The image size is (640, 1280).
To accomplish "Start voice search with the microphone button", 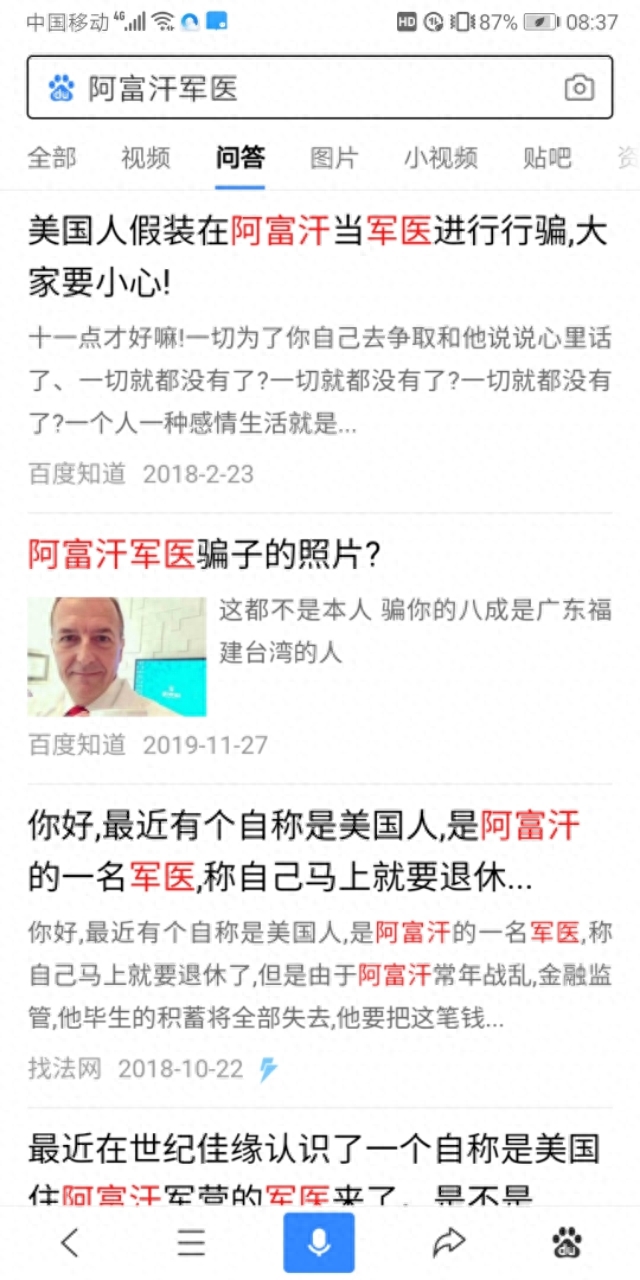I will click(x=319, y=1243).
